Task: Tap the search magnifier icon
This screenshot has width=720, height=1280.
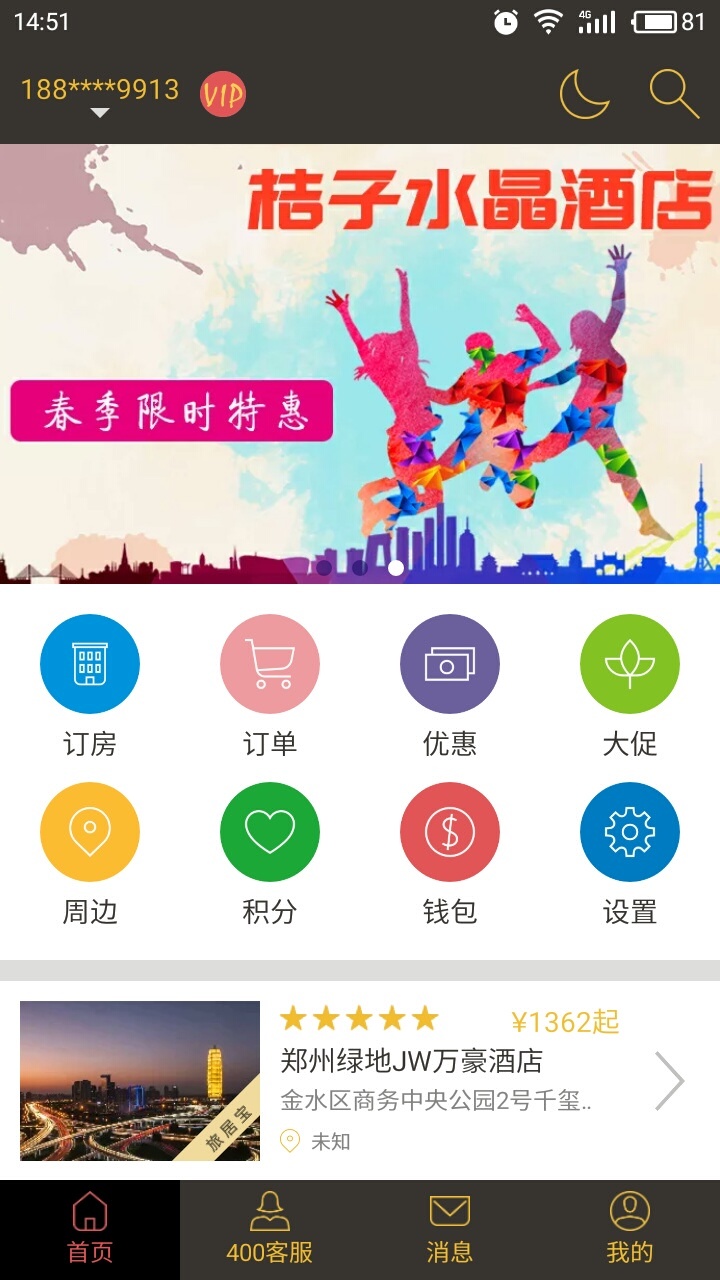Action: (x=674, y=94)
